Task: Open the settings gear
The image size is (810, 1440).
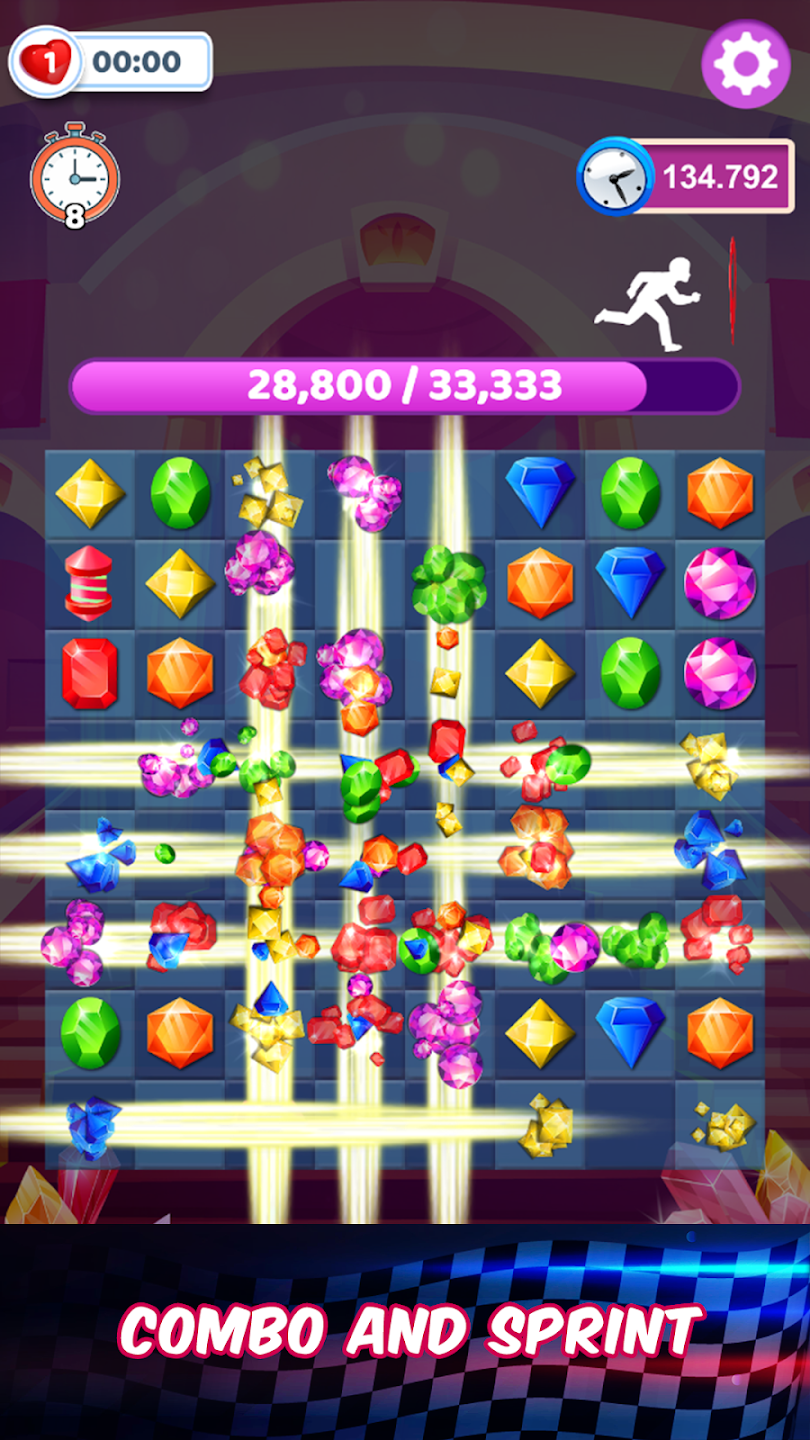Action: coord(746,64)
